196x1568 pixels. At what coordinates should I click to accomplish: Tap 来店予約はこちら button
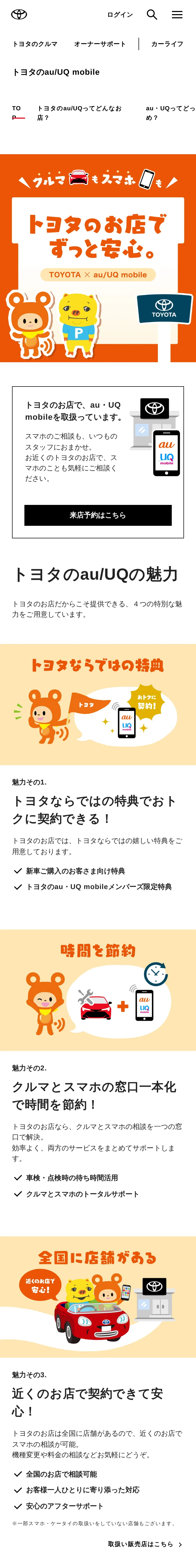tap(98, 515)
